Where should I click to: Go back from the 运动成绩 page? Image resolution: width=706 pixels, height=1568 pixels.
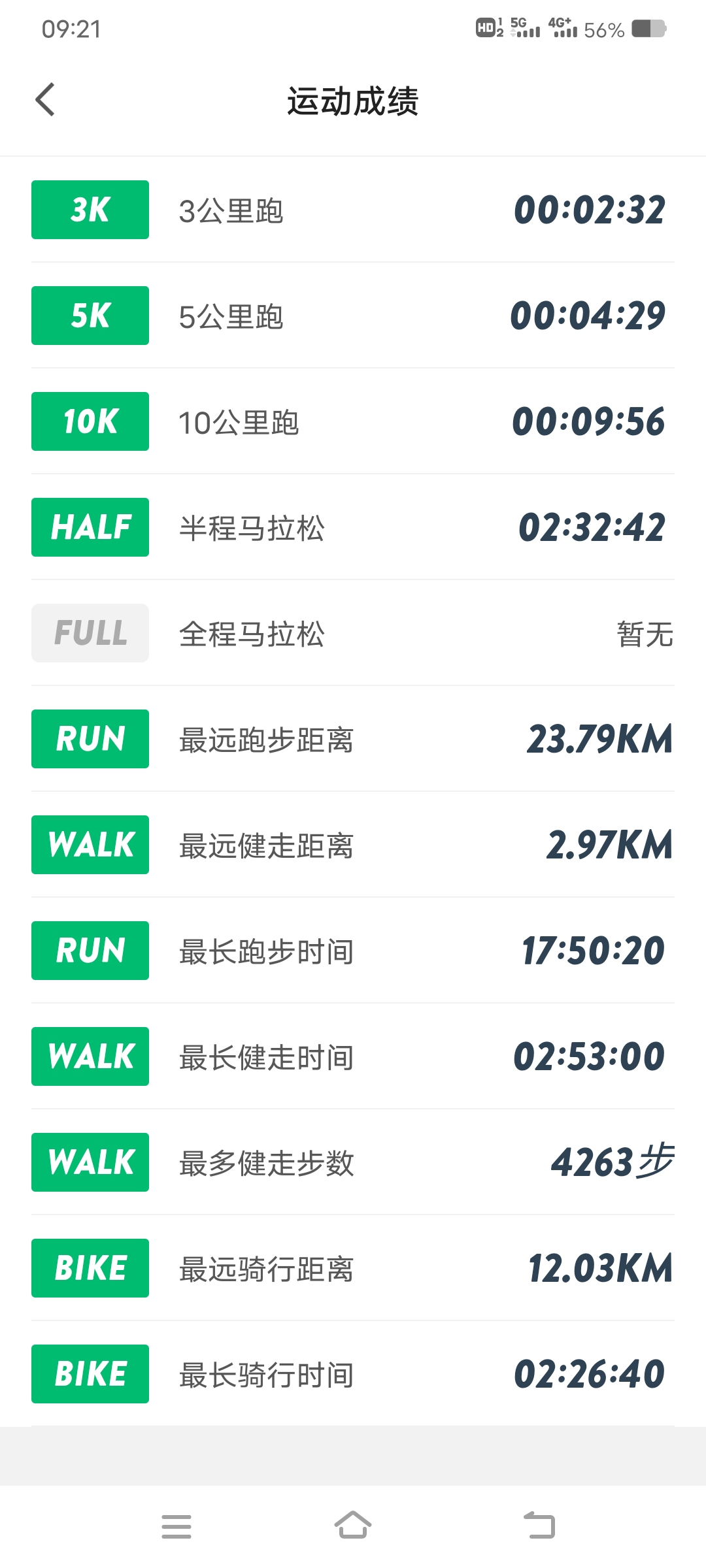[x=45, y=100]
